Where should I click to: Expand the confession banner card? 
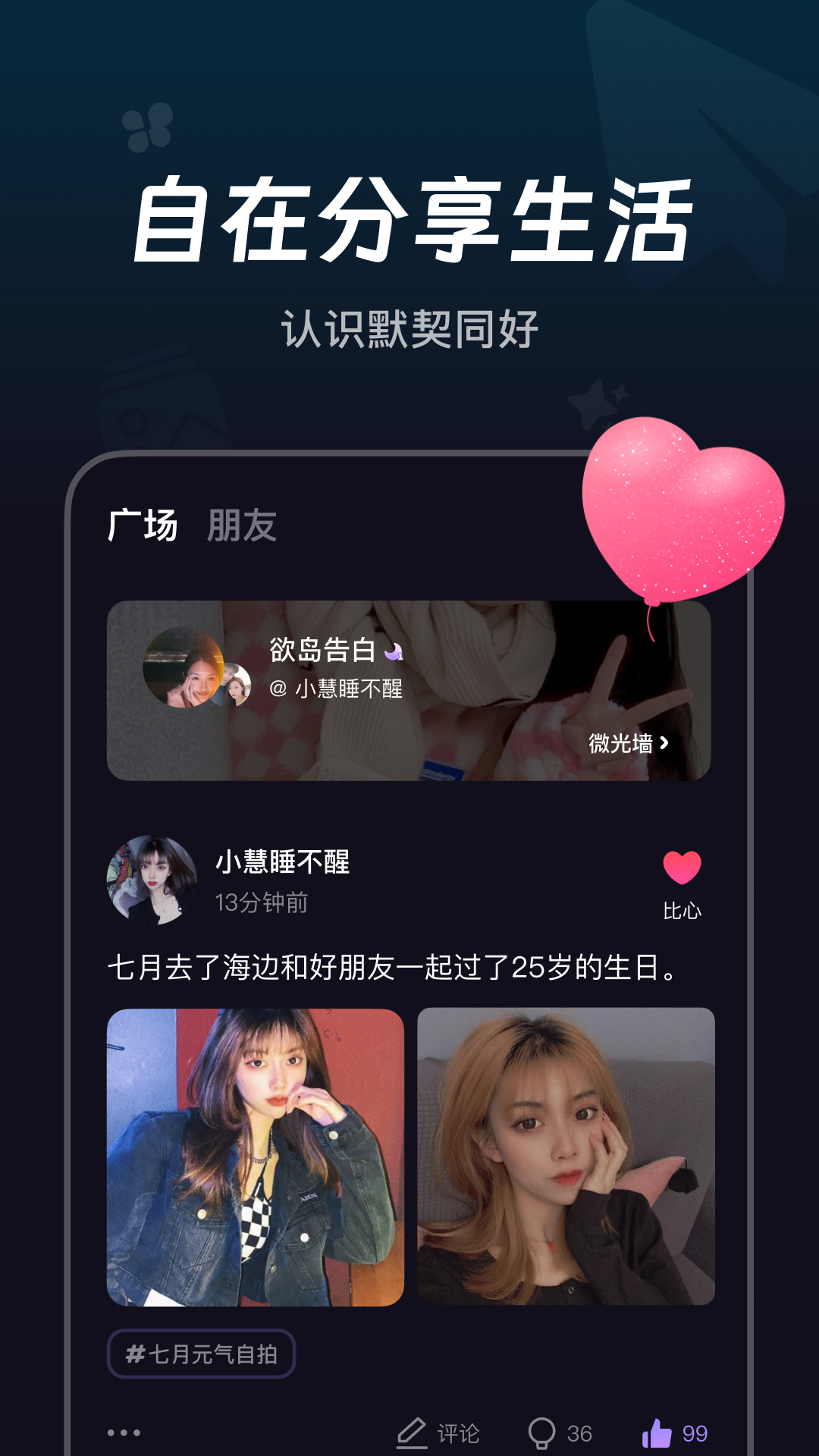pos(409,686)
